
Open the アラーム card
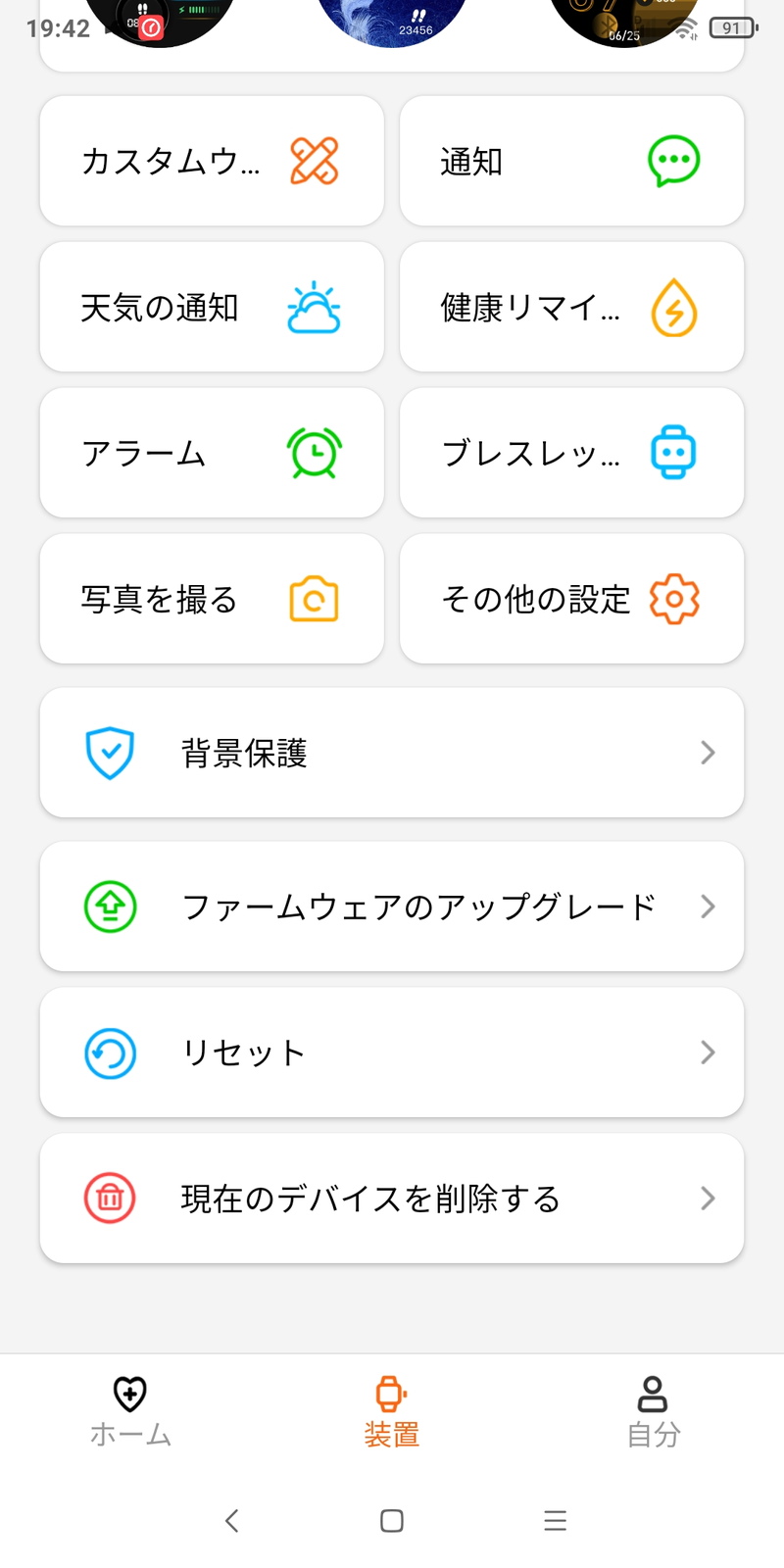212,453
